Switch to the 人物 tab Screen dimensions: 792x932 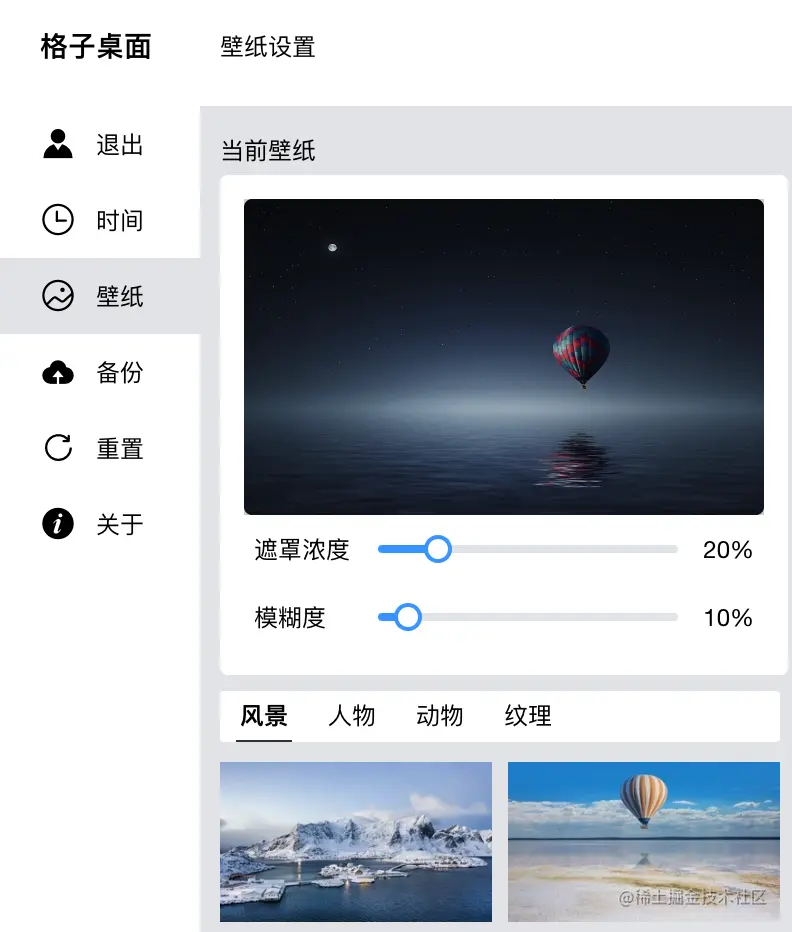(x=352, y=716)
